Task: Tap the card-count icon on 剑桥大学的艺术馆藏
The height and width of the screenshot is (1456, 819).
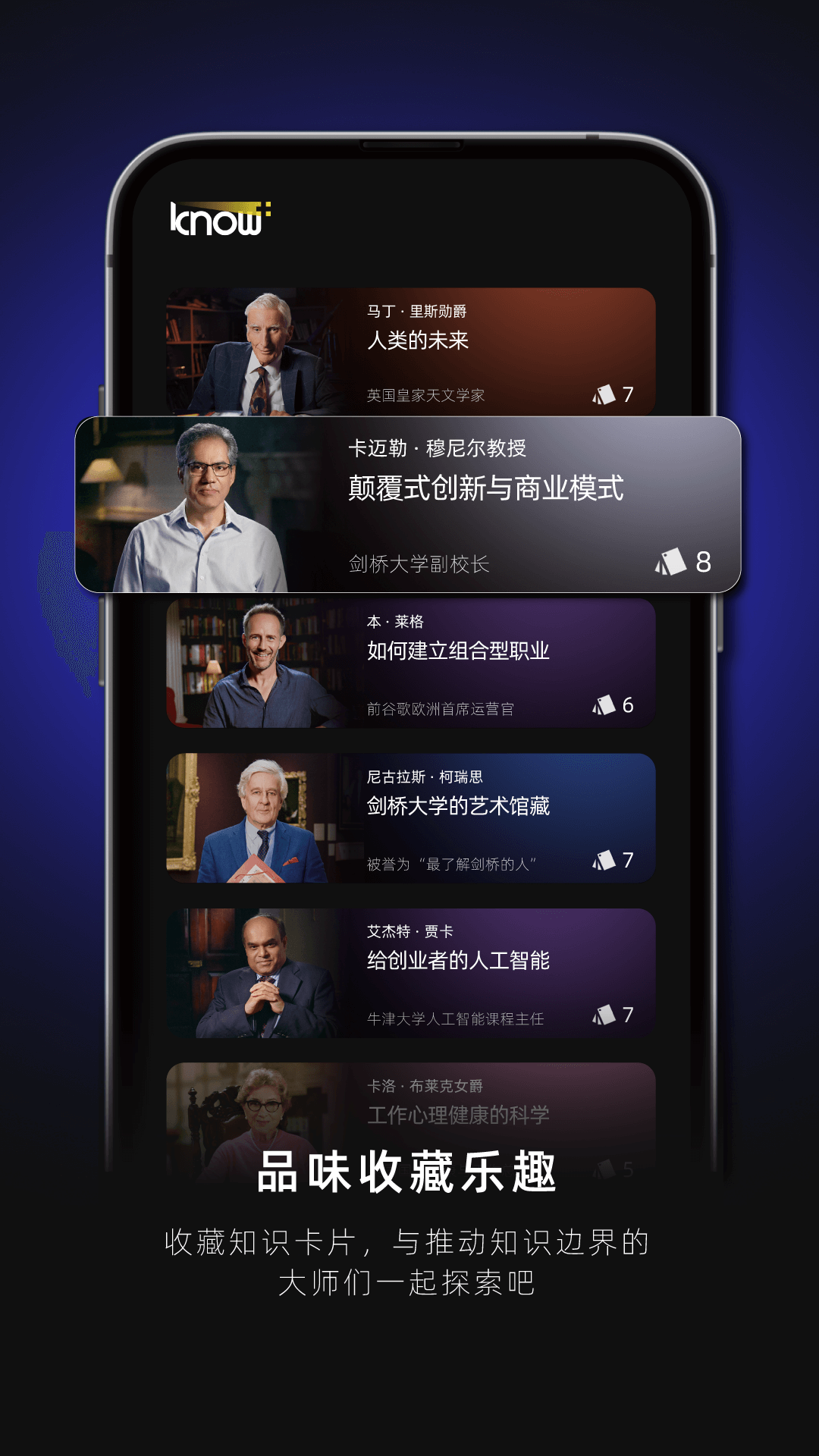Action: [603, 861]
